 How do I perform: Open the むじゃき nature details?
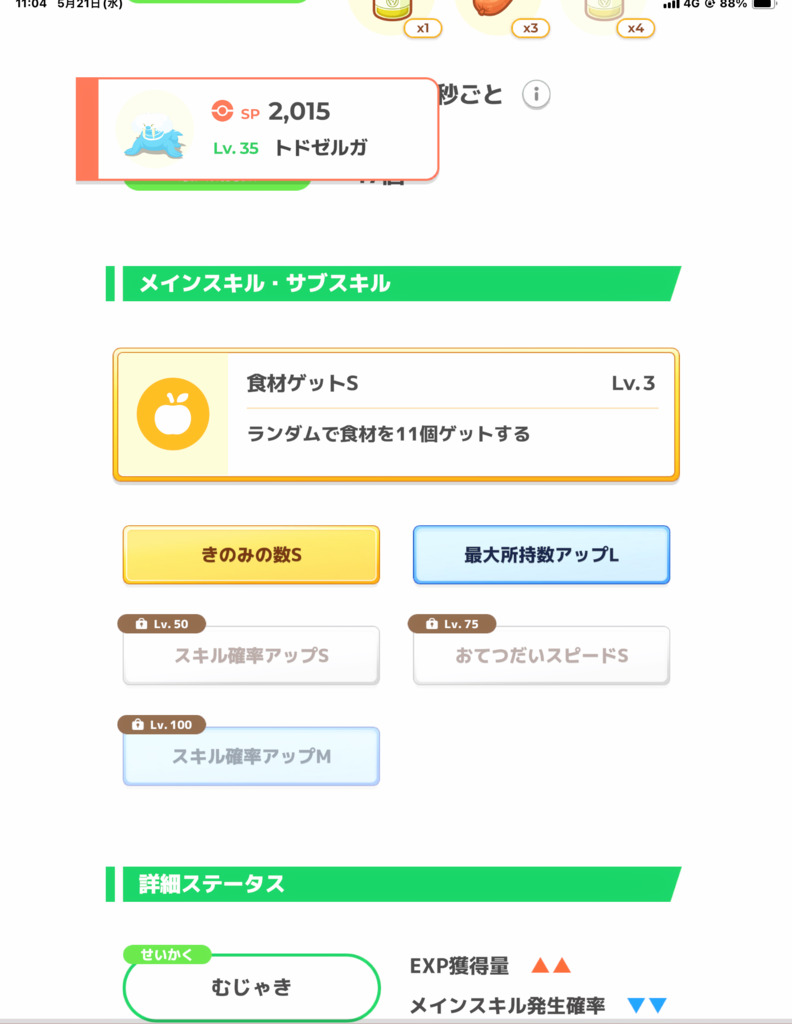pos(251,987)
